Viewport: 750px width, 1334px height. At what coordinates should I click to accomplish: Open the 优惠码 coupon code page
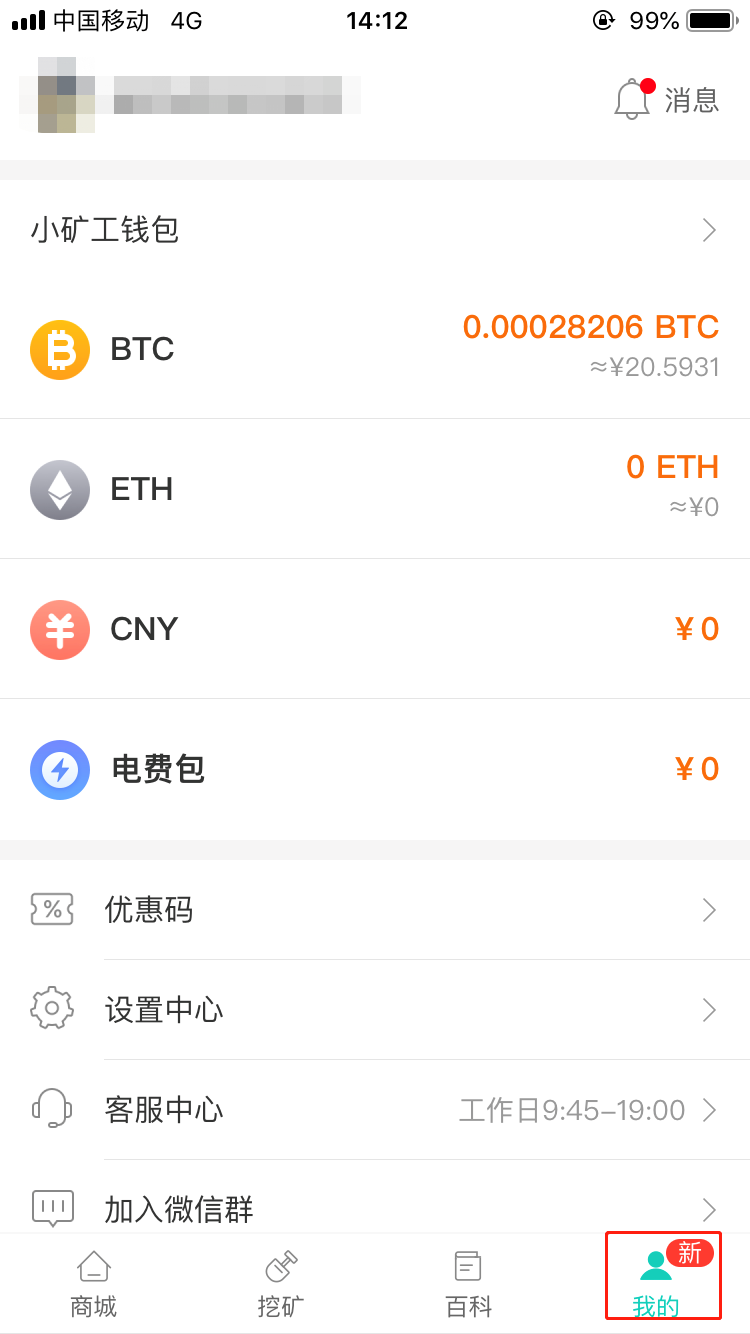[374, 909]
